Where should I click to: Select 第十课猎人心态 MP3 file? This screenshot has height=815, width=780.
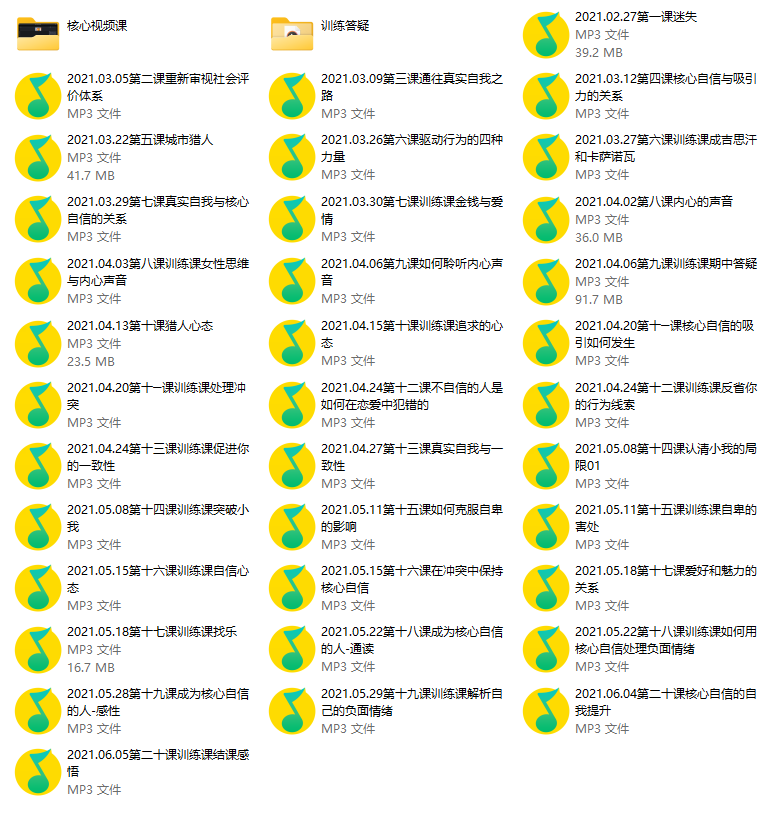39,343
